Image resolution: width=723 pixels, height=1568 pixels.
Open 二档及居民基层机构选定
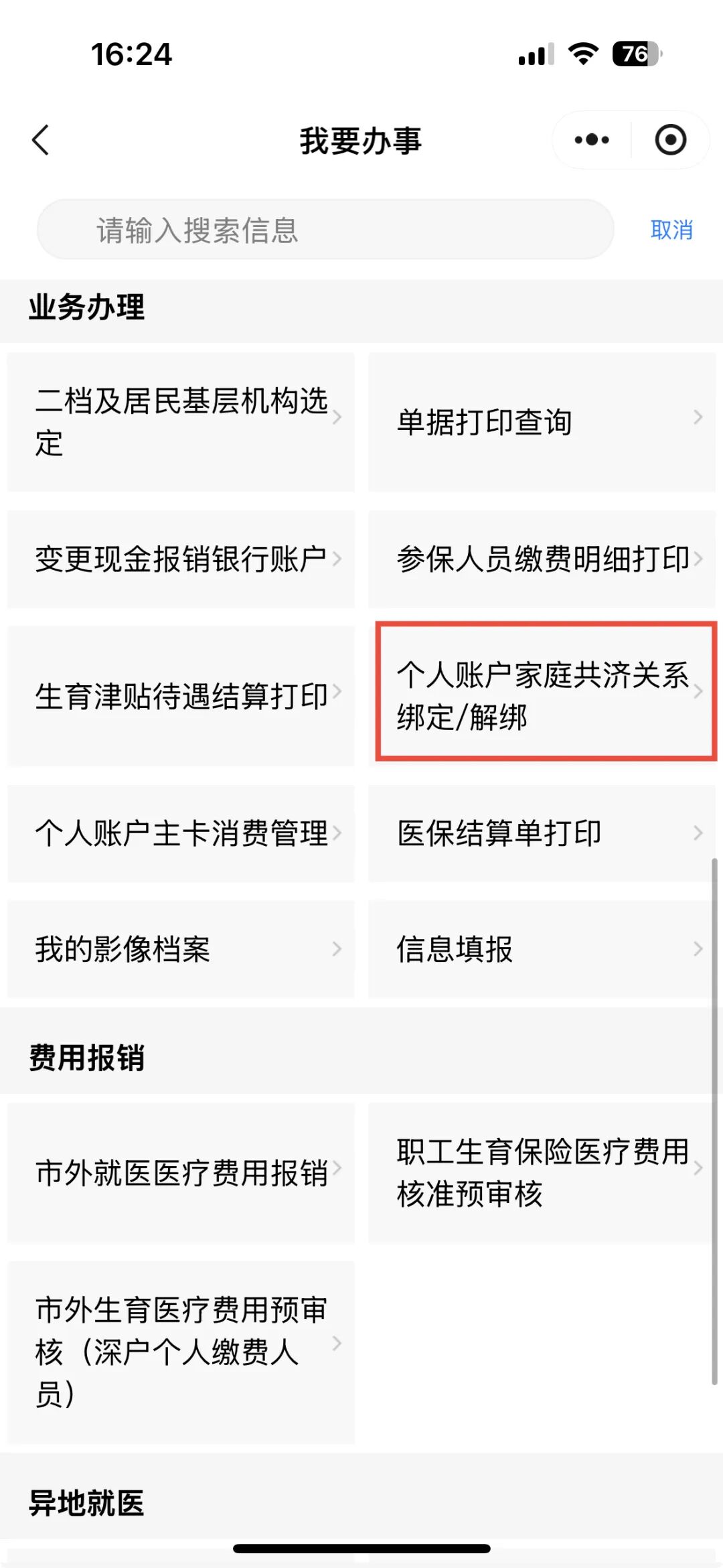click(181, 422)
